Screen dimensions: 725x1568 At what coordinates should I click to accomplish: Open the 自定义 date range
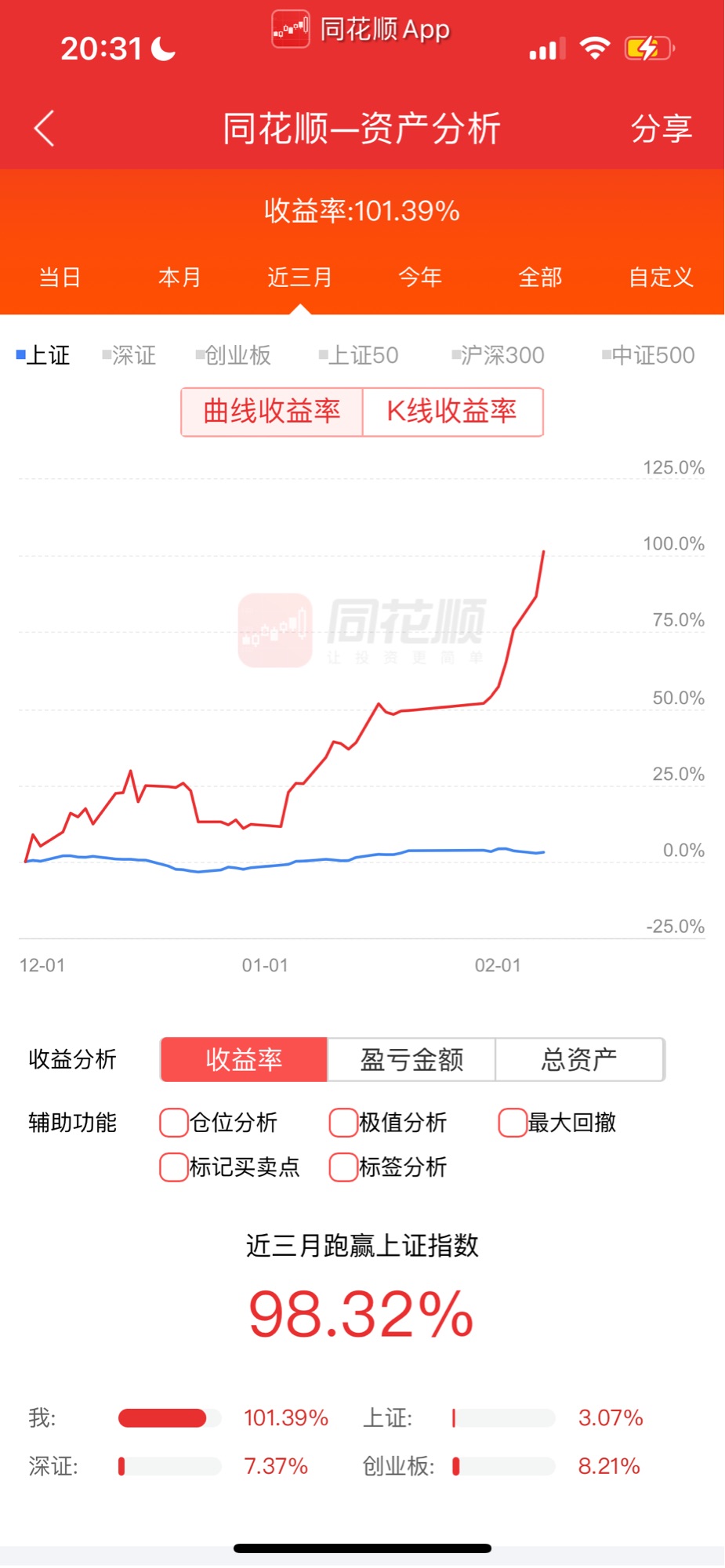pos(661,277)
